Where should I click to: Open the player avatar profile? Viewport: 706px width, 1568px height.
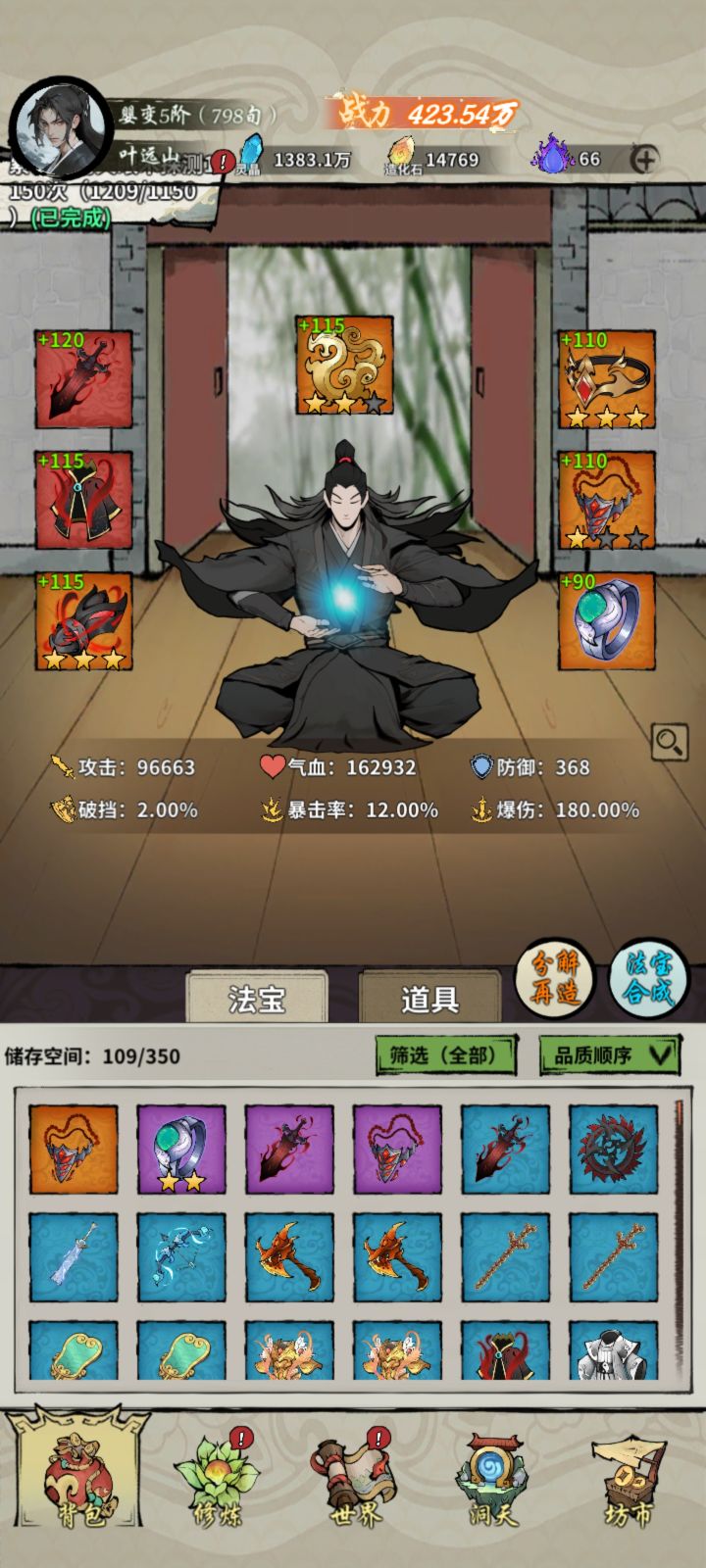pyautogui.click(x=59, y=127)
